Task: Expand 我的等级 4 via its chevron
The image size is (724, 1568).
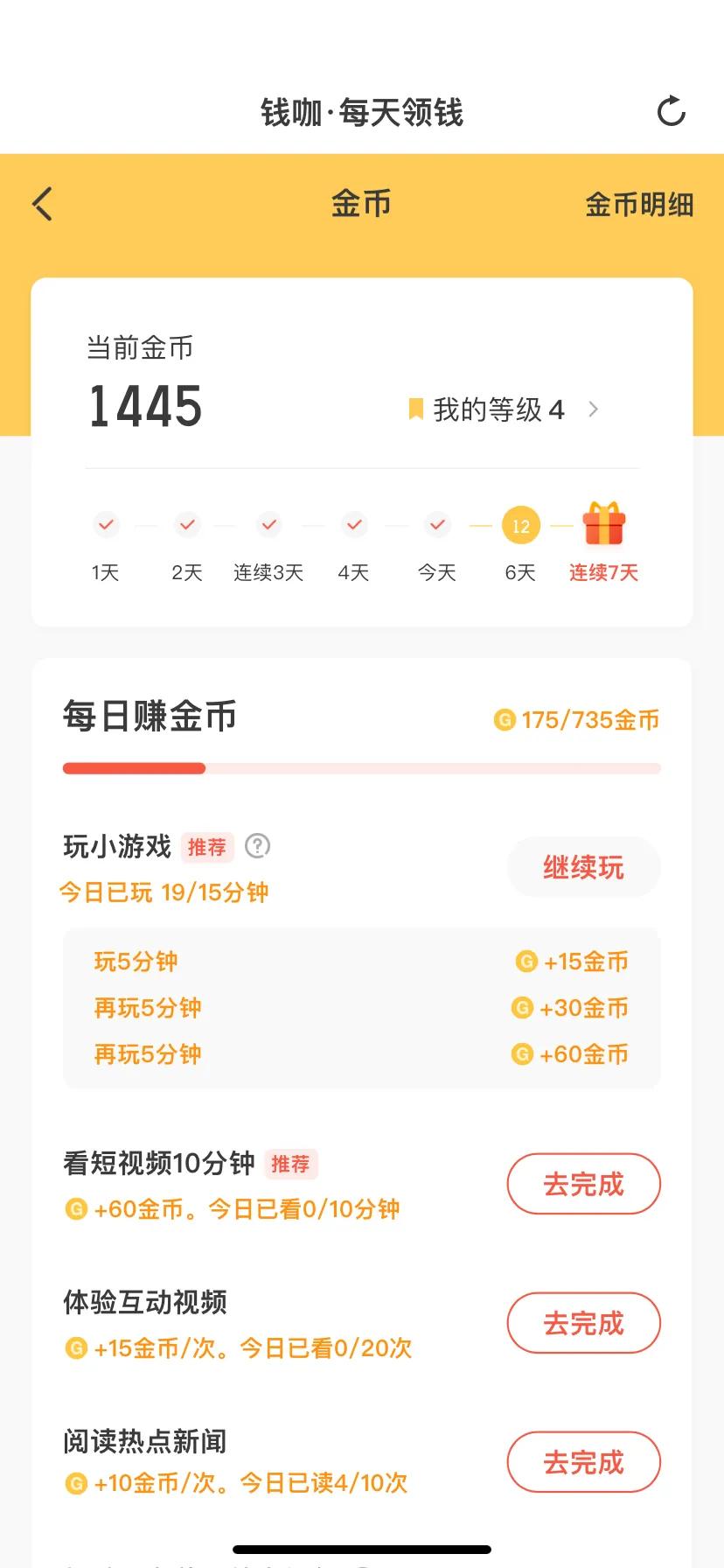Action: [593, 409]
